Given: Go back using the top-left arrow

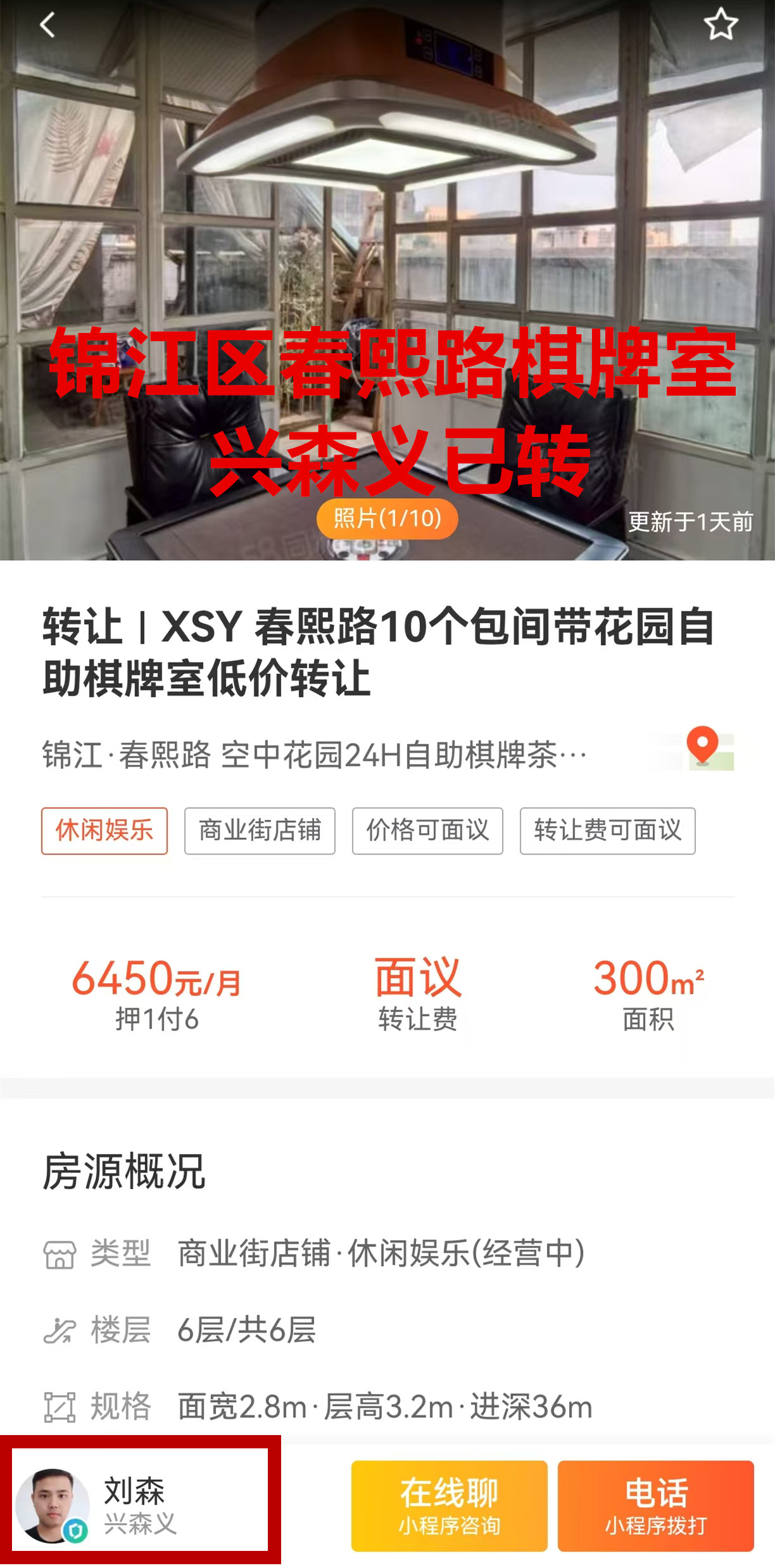Looking at the screenshot, I should pos(47,25).
